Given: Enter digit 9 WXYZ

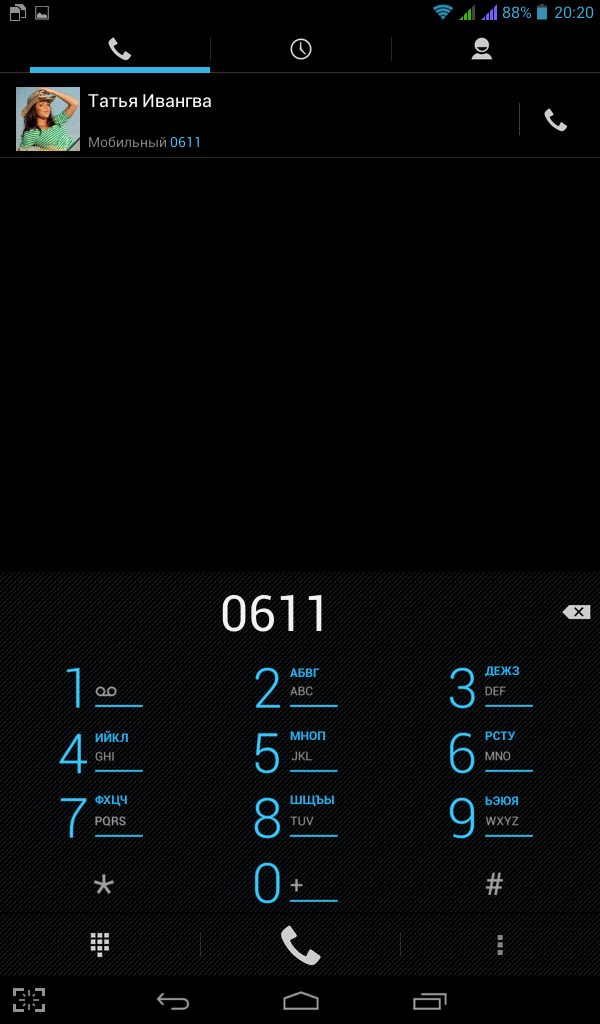Looking at the screenshot, I should click(x=494, y=817).
